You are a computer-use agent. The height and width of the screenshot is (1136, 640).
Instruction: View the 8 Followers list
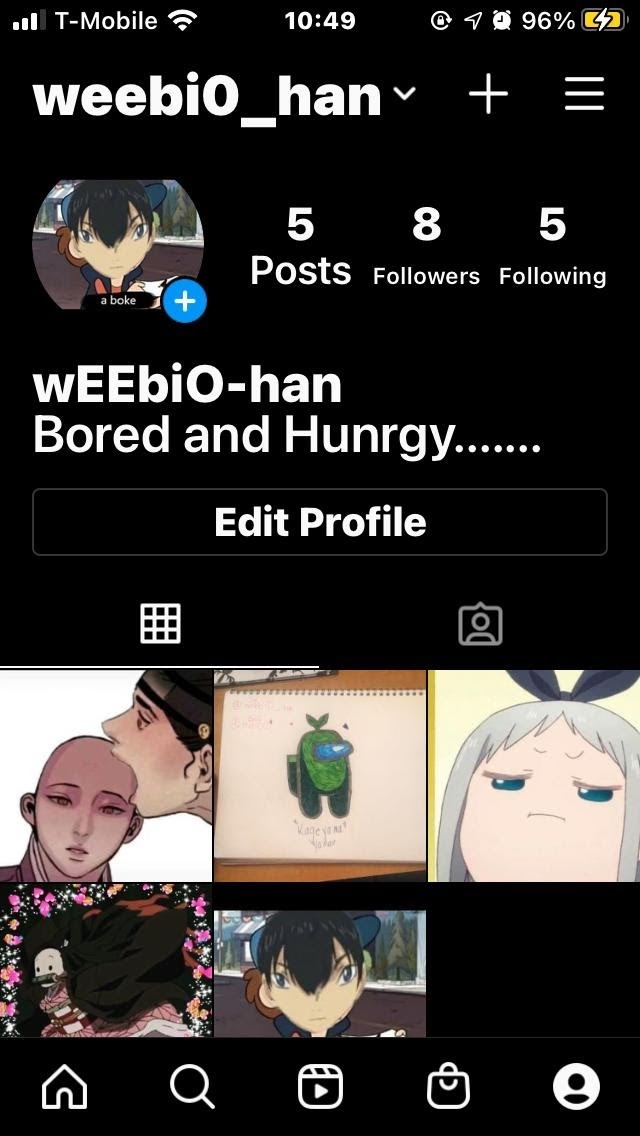(x=426, y=246)
